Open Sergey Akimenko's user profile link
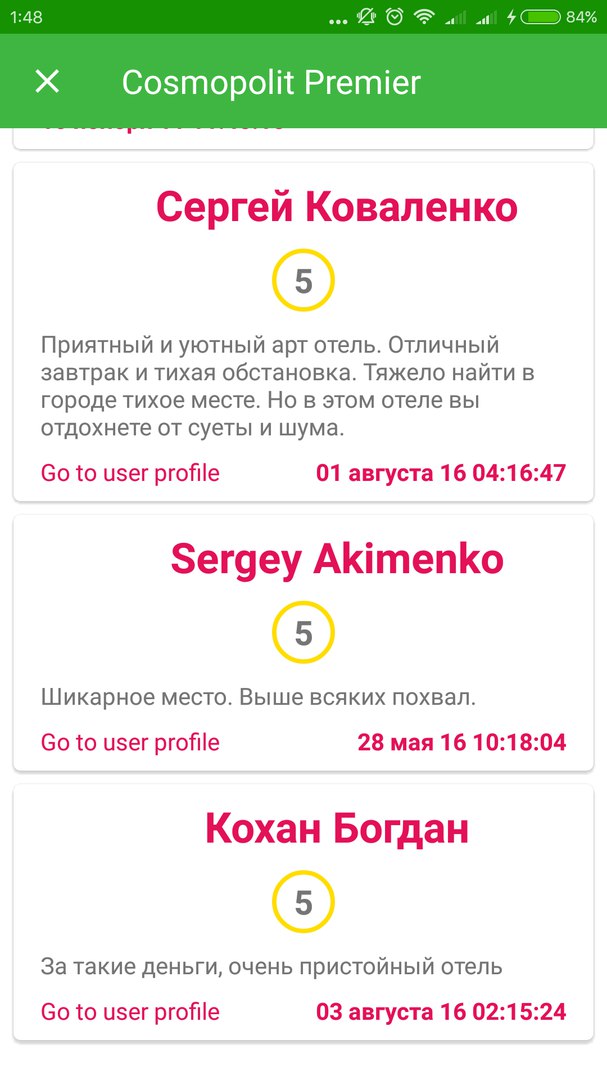 [130, 742]
